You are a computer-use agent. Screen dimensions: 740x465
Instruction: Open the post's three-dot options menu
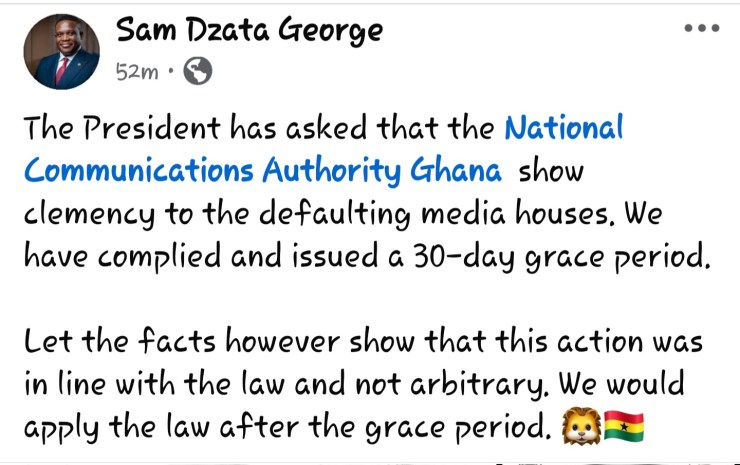click(702, 29)
